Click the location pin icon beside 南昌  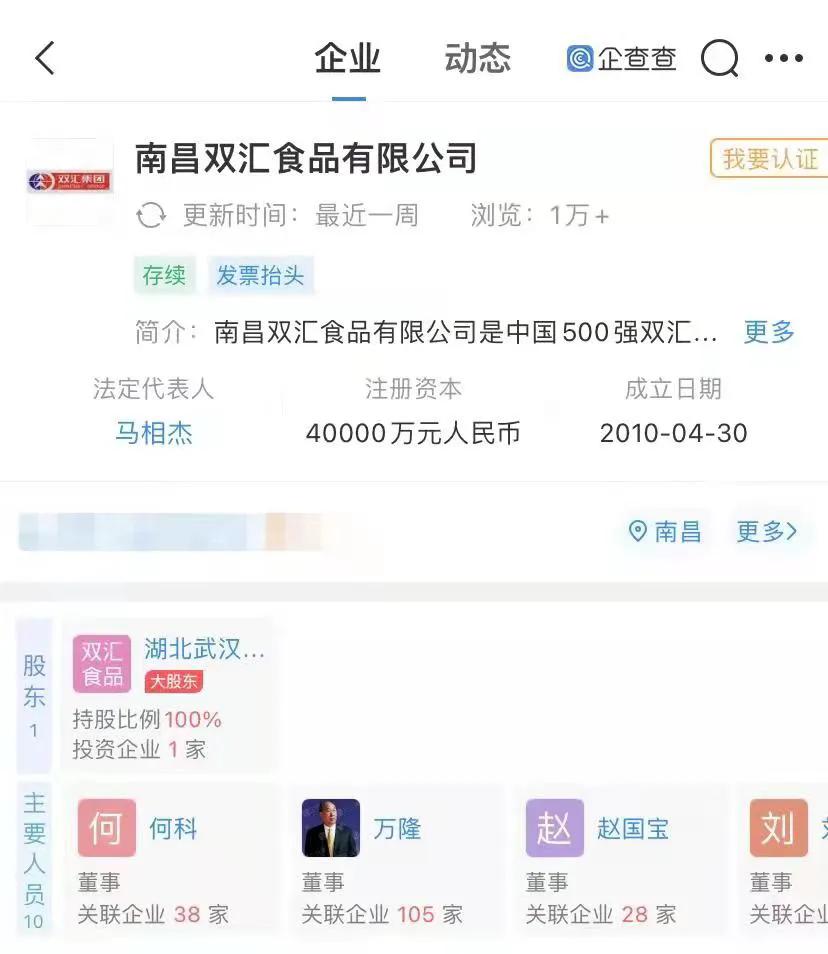(639, 533)
